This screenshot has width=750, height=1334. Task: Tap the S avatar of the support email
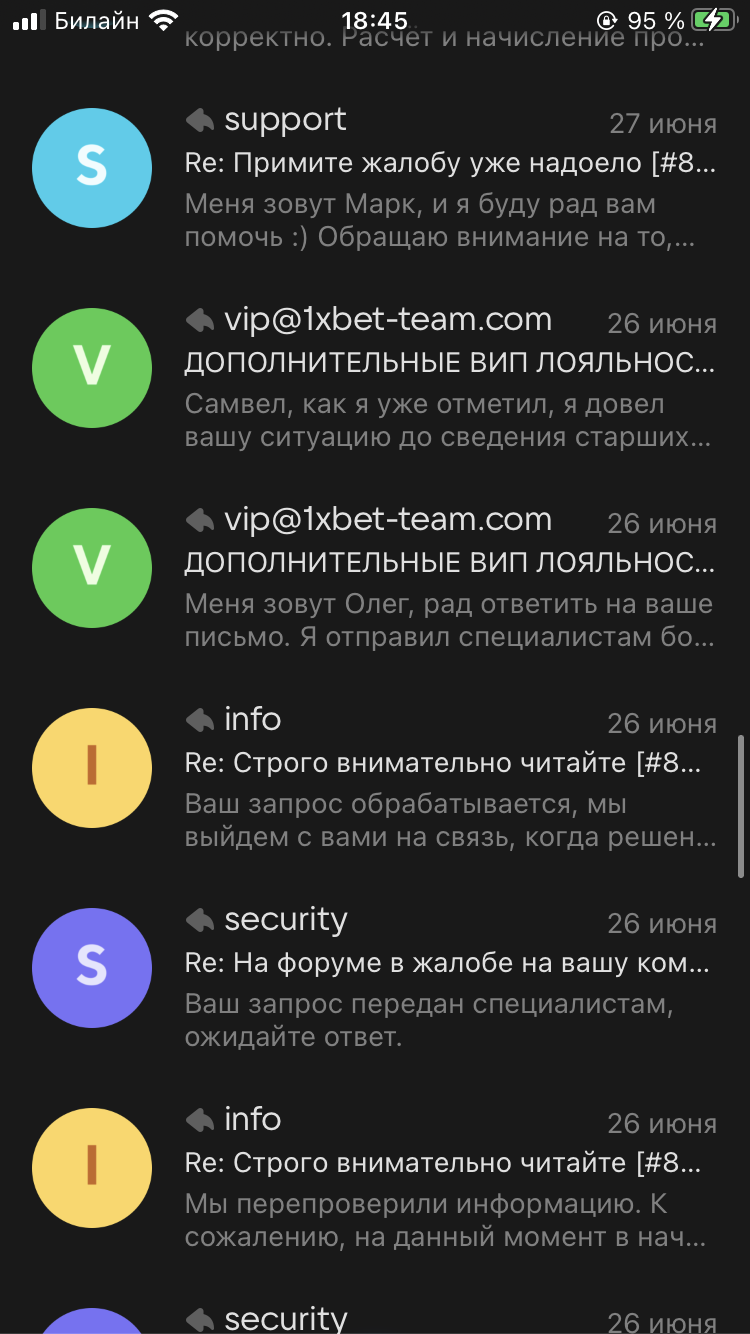click(x=92, y=168)
